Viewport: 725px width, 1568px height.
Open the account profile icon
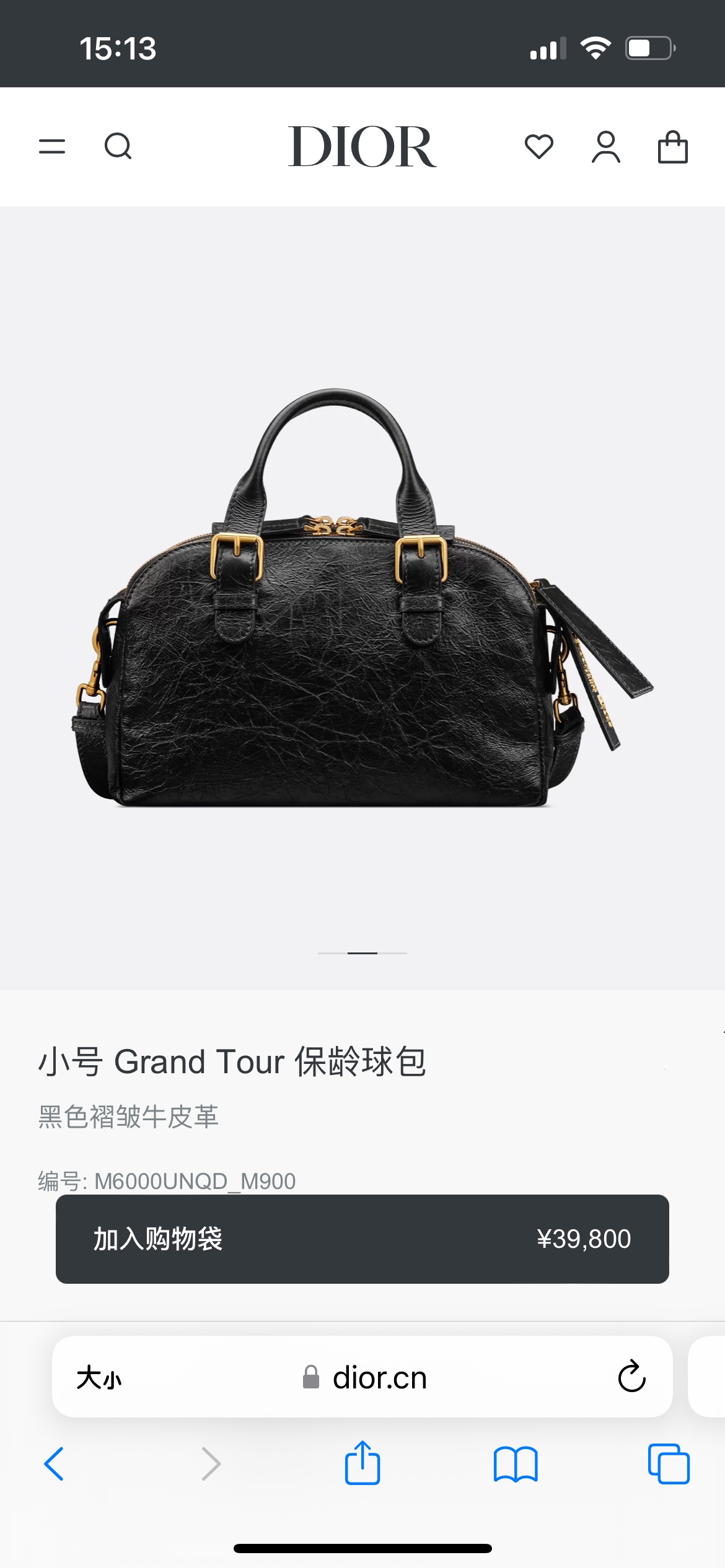[x=605, y=147]
